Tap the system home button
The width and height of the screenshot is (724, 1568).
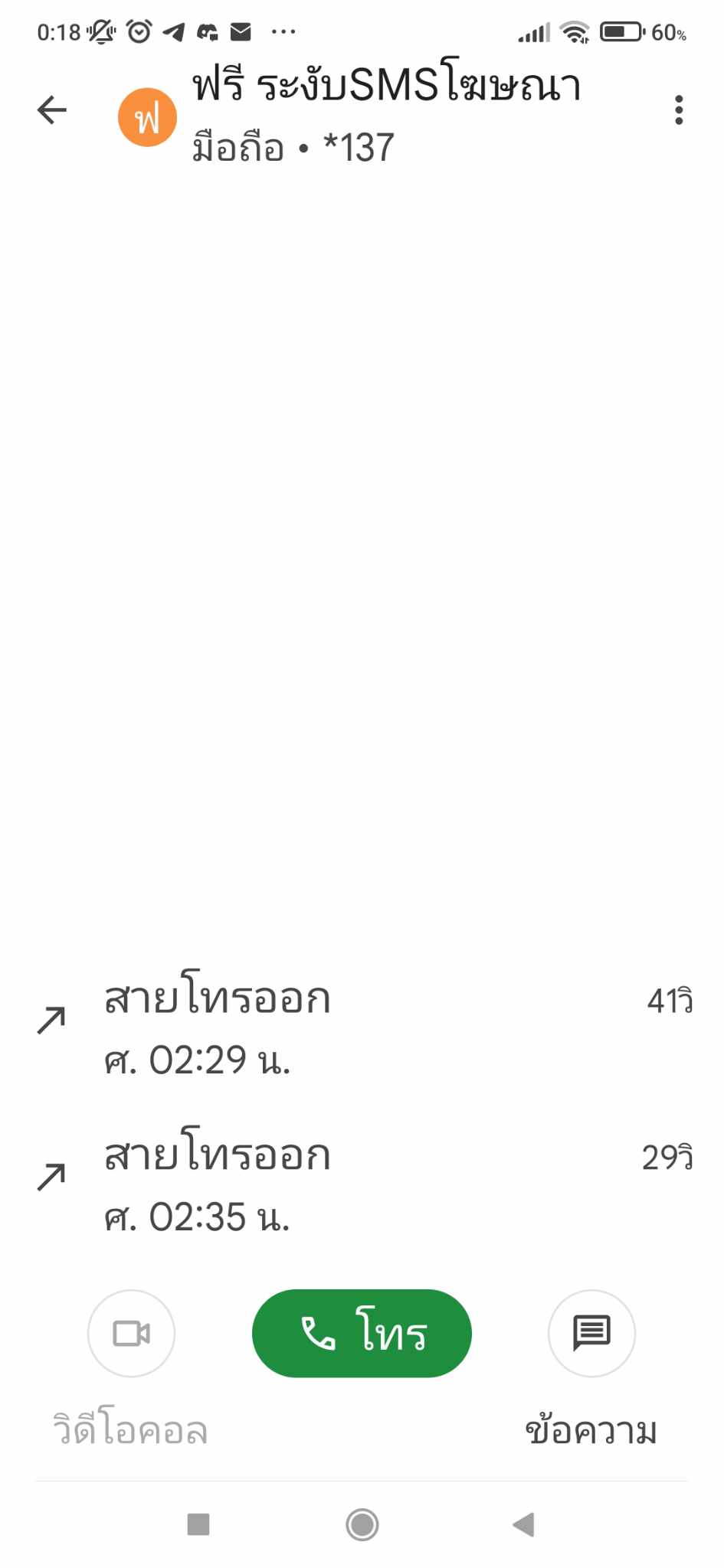pyautogui.click(x=362, y=1524)
